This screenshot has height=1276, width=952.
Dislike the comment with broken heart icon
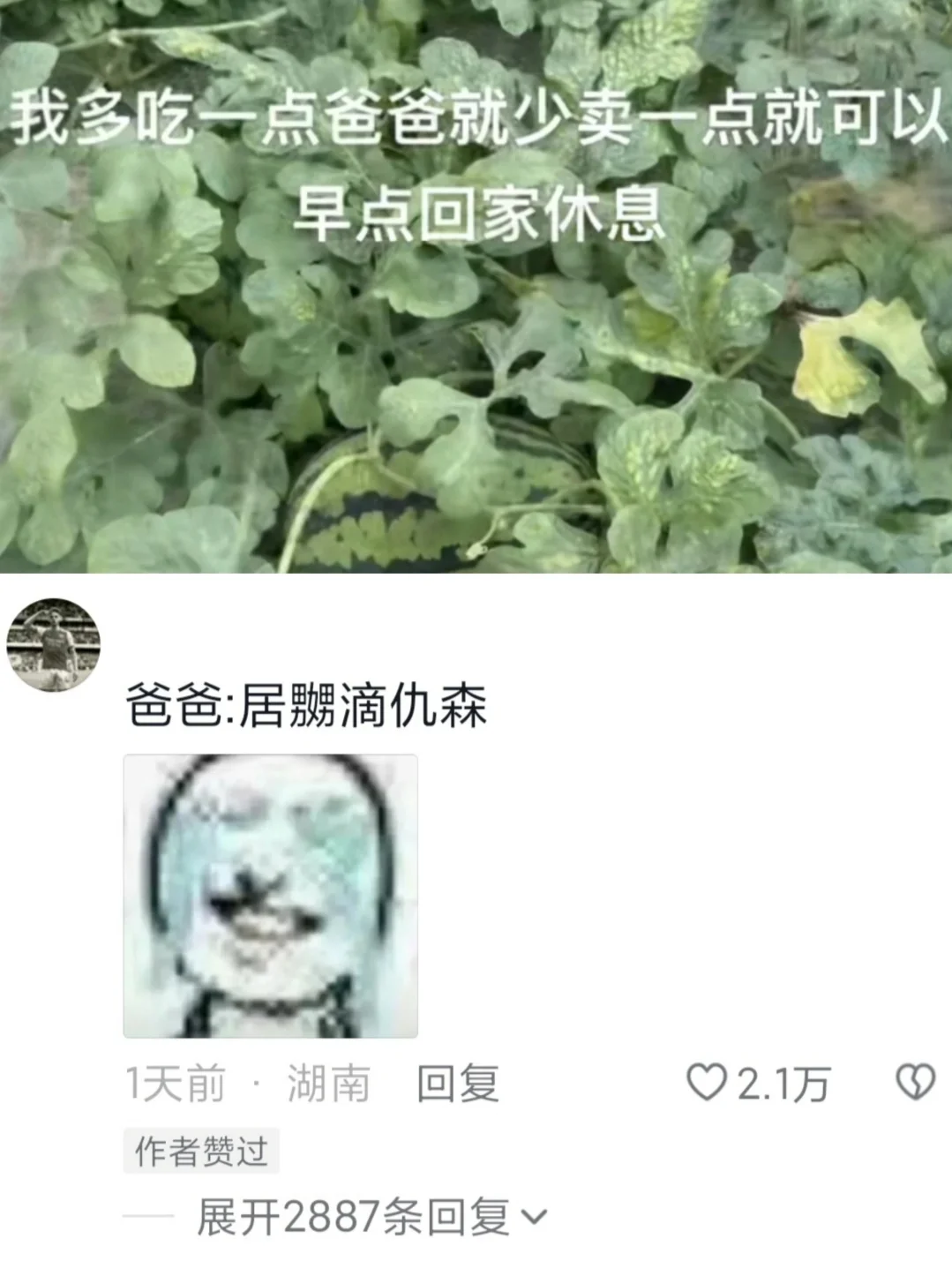(x=915, y=1083)
